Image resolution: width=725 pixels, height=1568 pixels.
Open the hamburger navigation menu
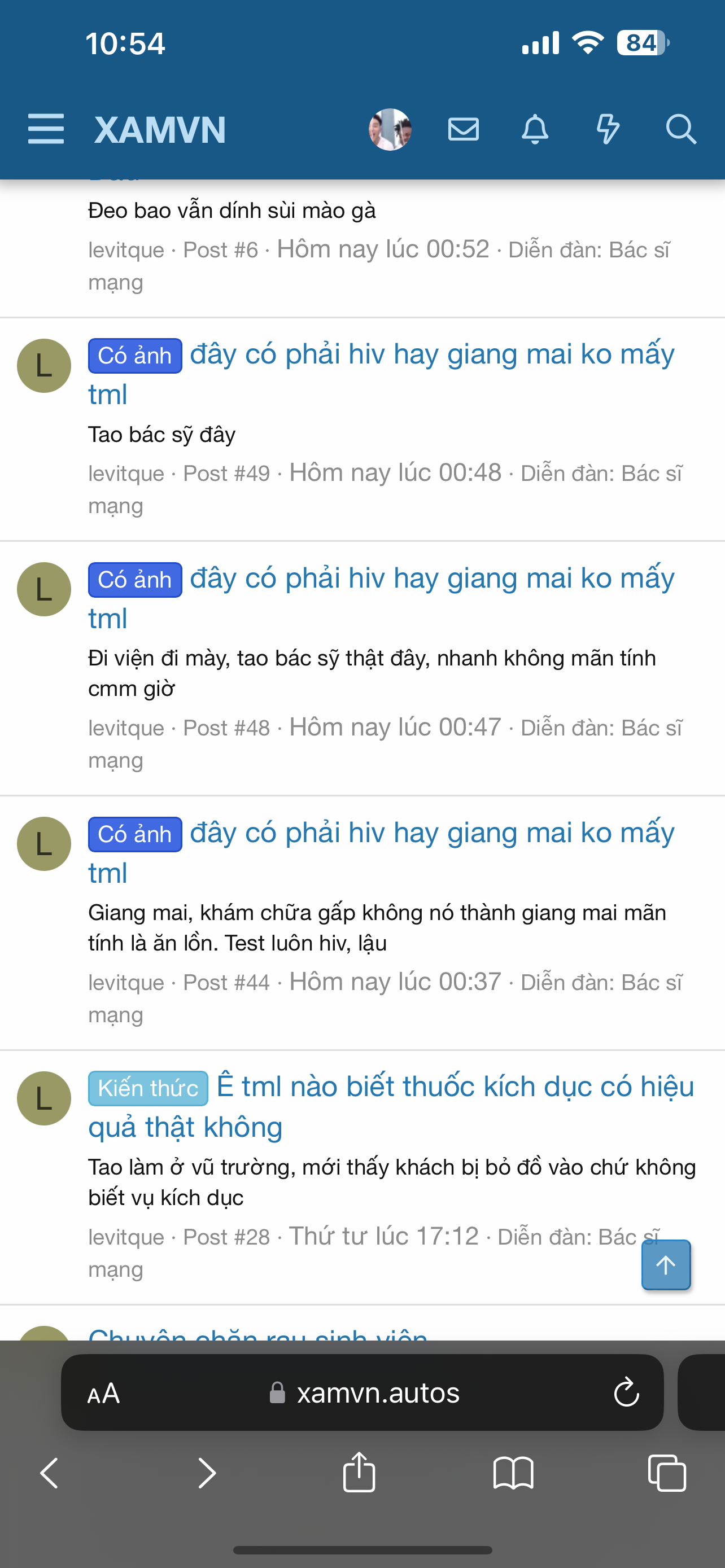(46, 129)
